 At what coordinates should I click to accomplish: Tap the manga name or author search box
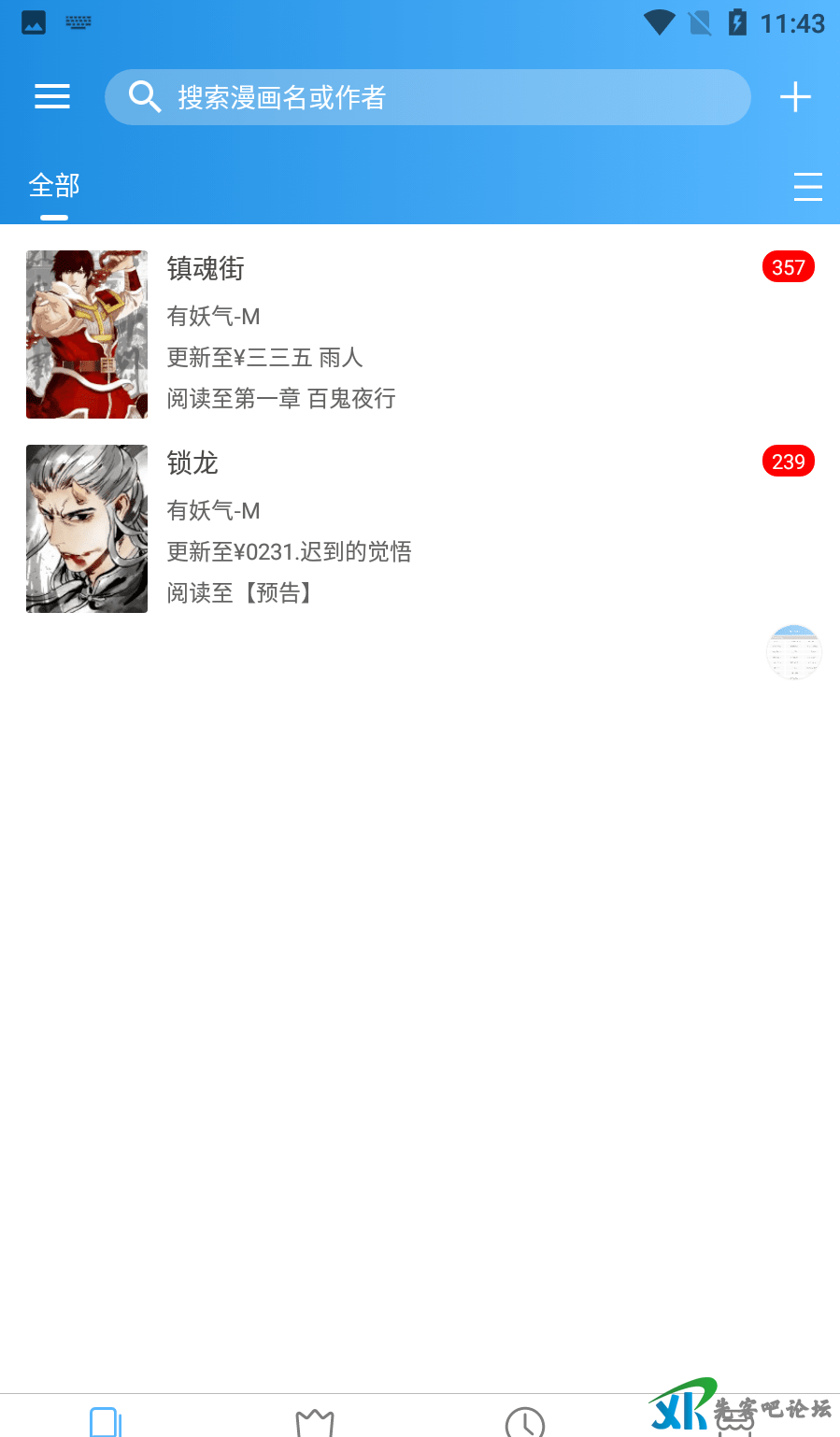(x=427, y=97)
